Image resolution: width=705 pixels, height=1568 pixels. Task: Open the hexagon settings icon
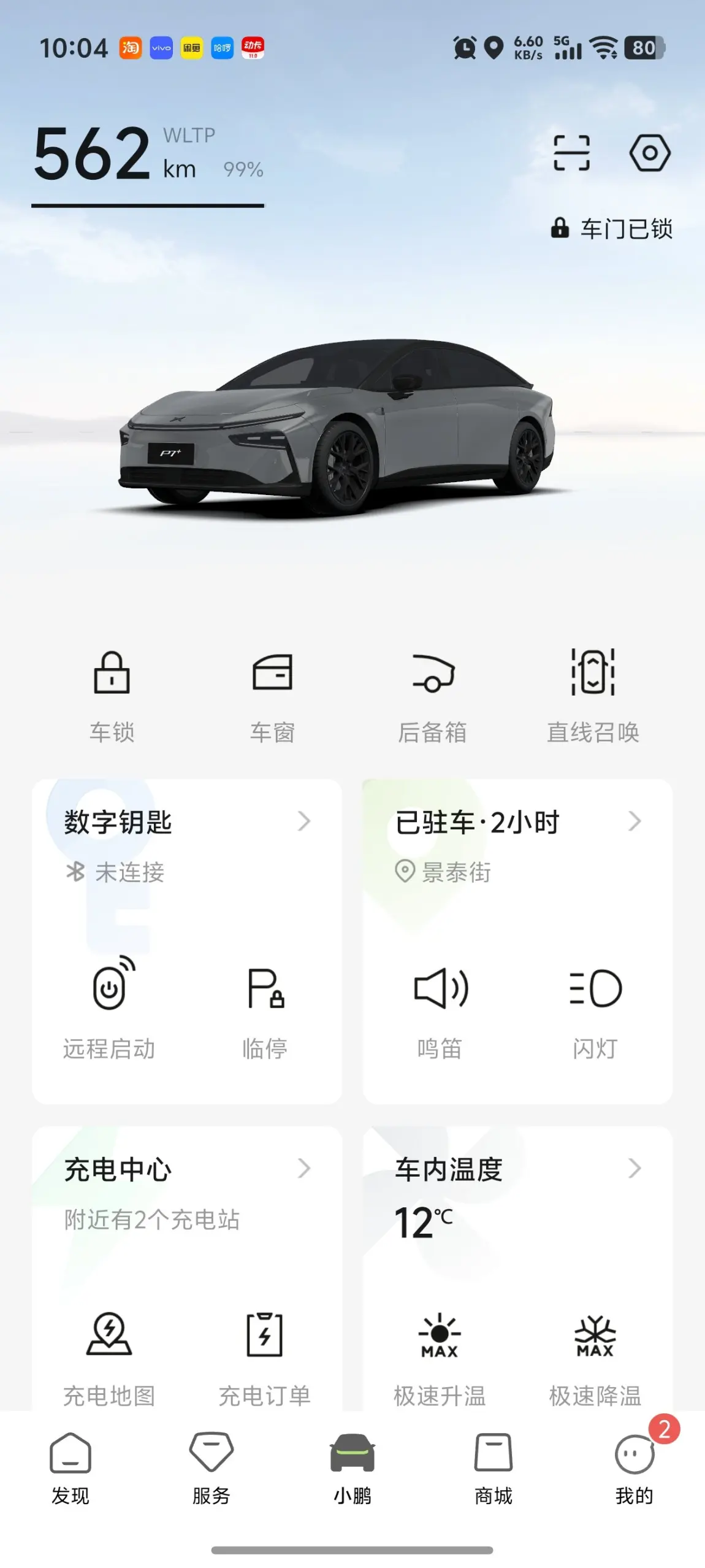point(650,153)
